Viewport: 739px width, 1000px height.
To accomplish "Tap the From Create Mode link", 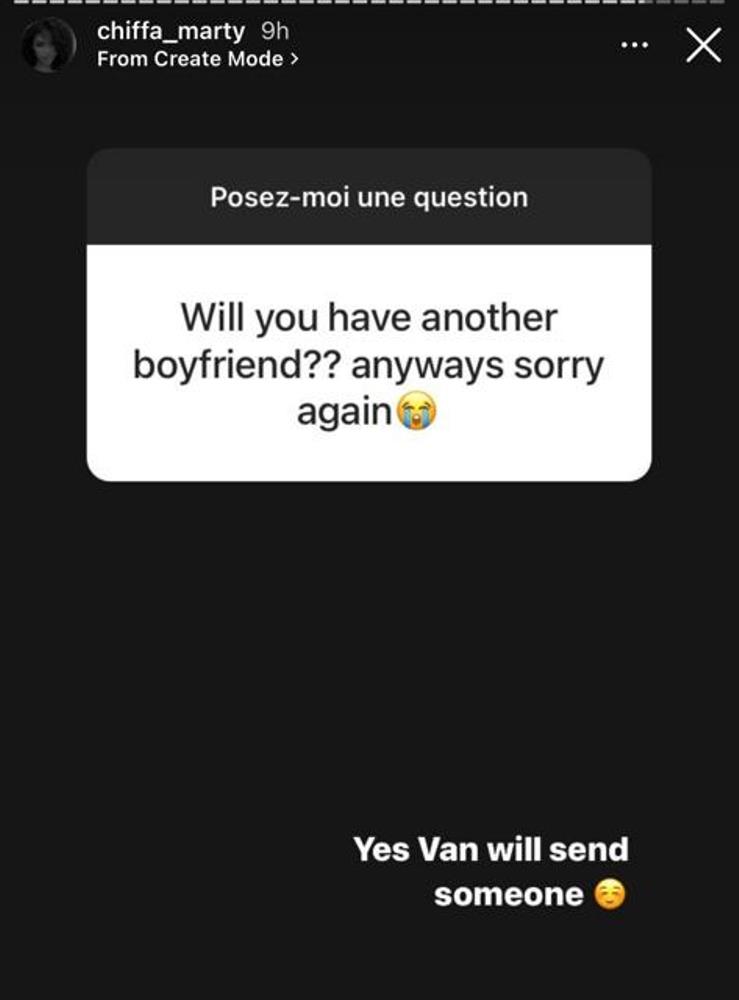I will [197, 59].
